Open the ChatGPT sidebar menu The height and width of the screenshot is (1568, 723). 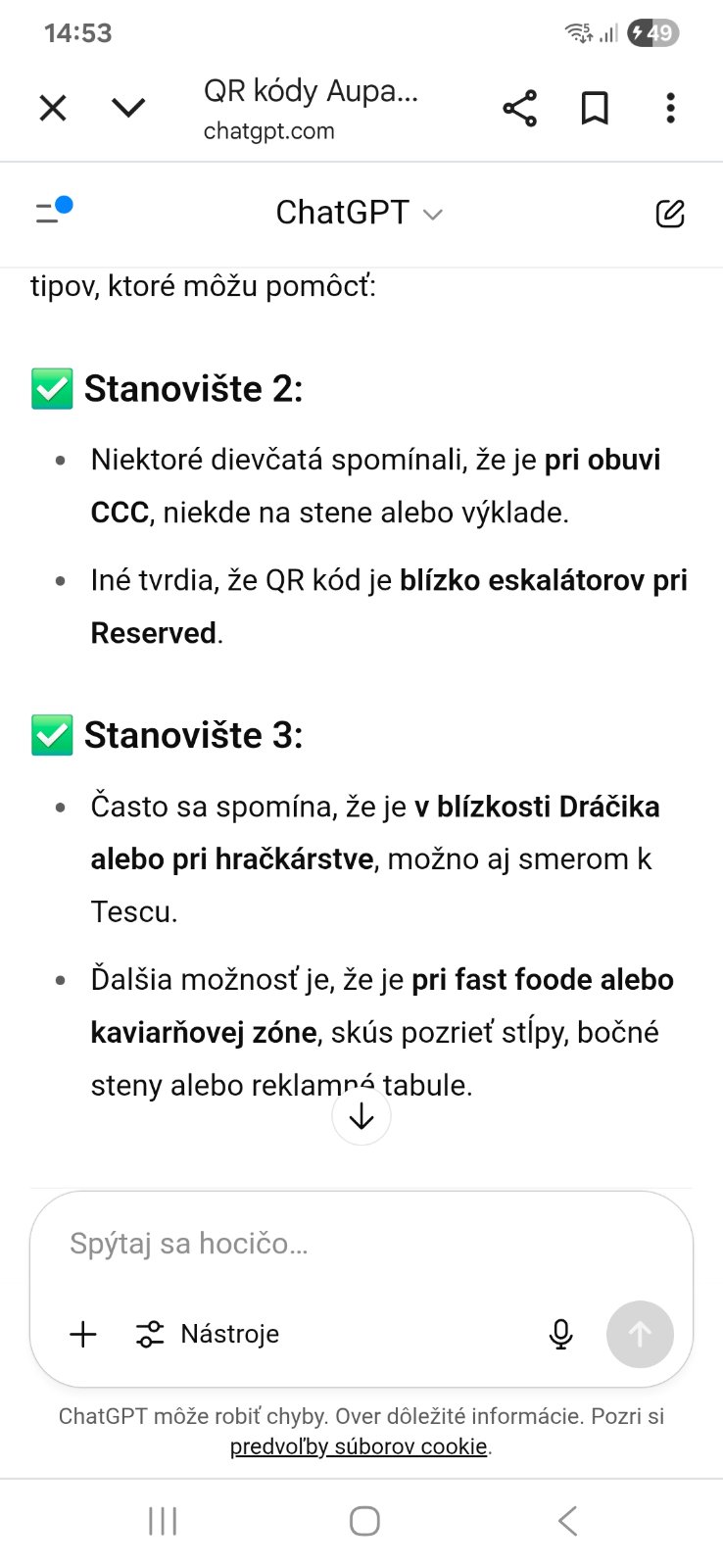tap(54, 211)
